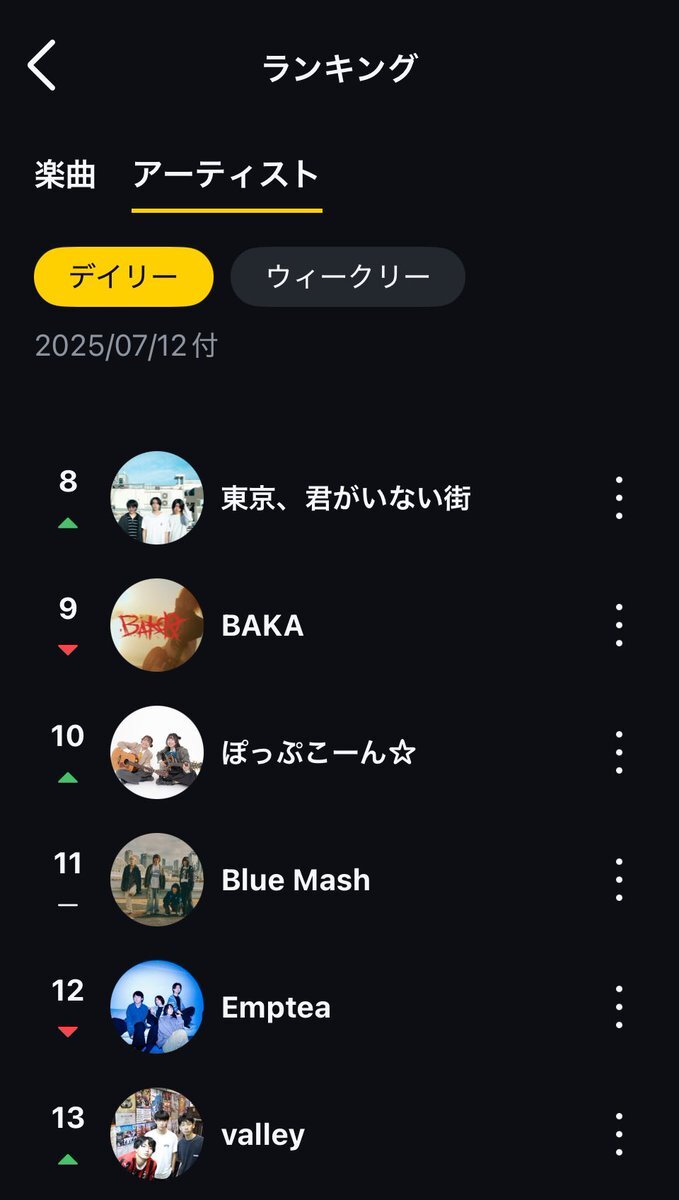
Task: Switch to the ウィークリー ranking
Action: click(348, 277)
